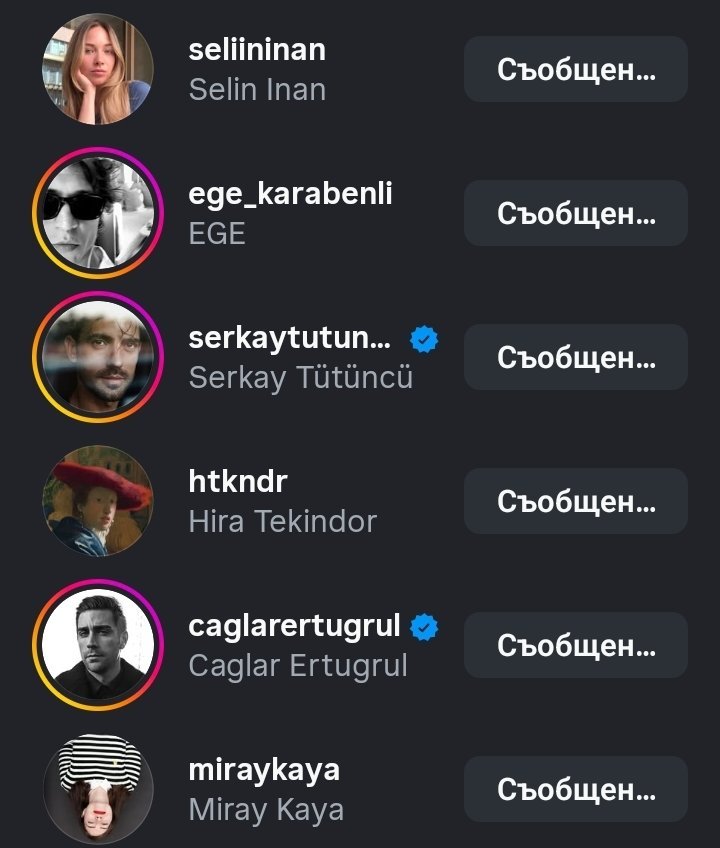This screenshot has height=848, width=720.
Task: Hit the message button next to miraykaya
Action: [x=575, y=789]
